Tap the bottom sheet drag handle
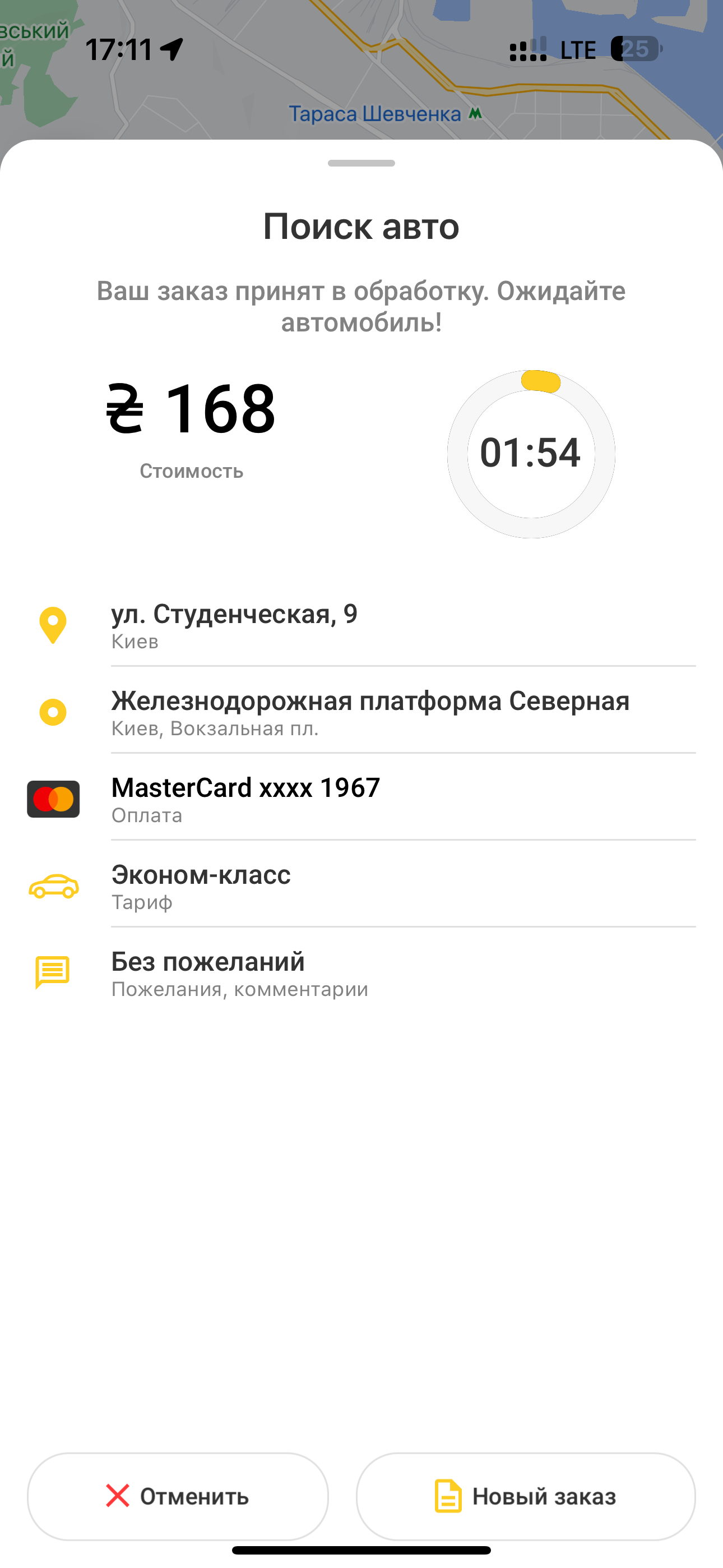The height and width of the screenshot is (1568, 723). pos(361,163)
